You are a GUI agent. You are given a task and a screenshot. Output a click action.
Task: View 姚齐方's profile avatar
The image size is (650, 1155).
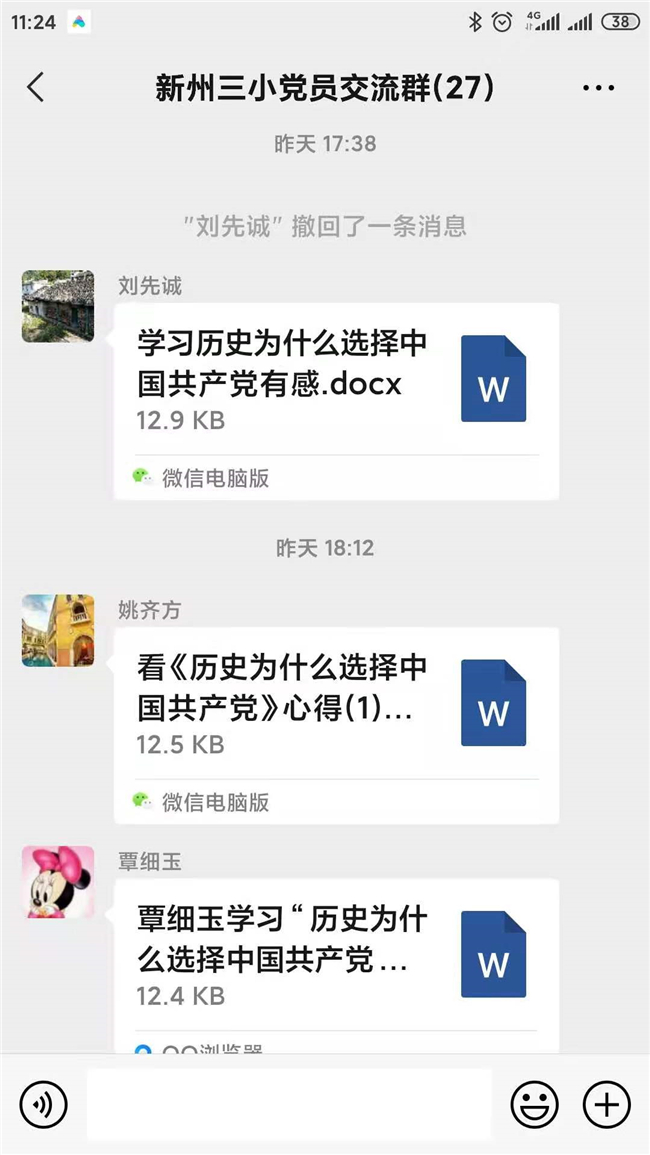tap(58, 630)
